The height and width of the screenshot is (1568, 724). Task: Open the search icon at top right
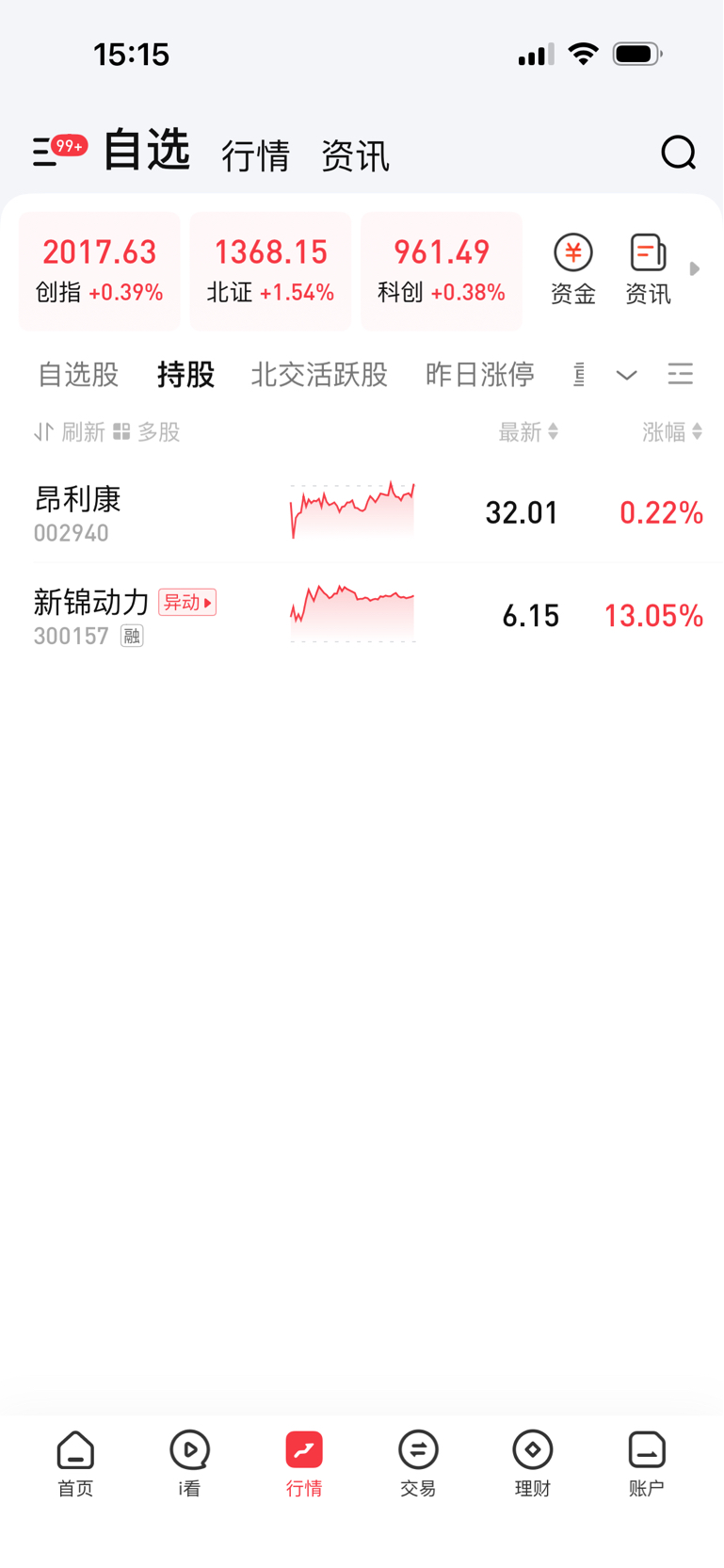point(678,152)
